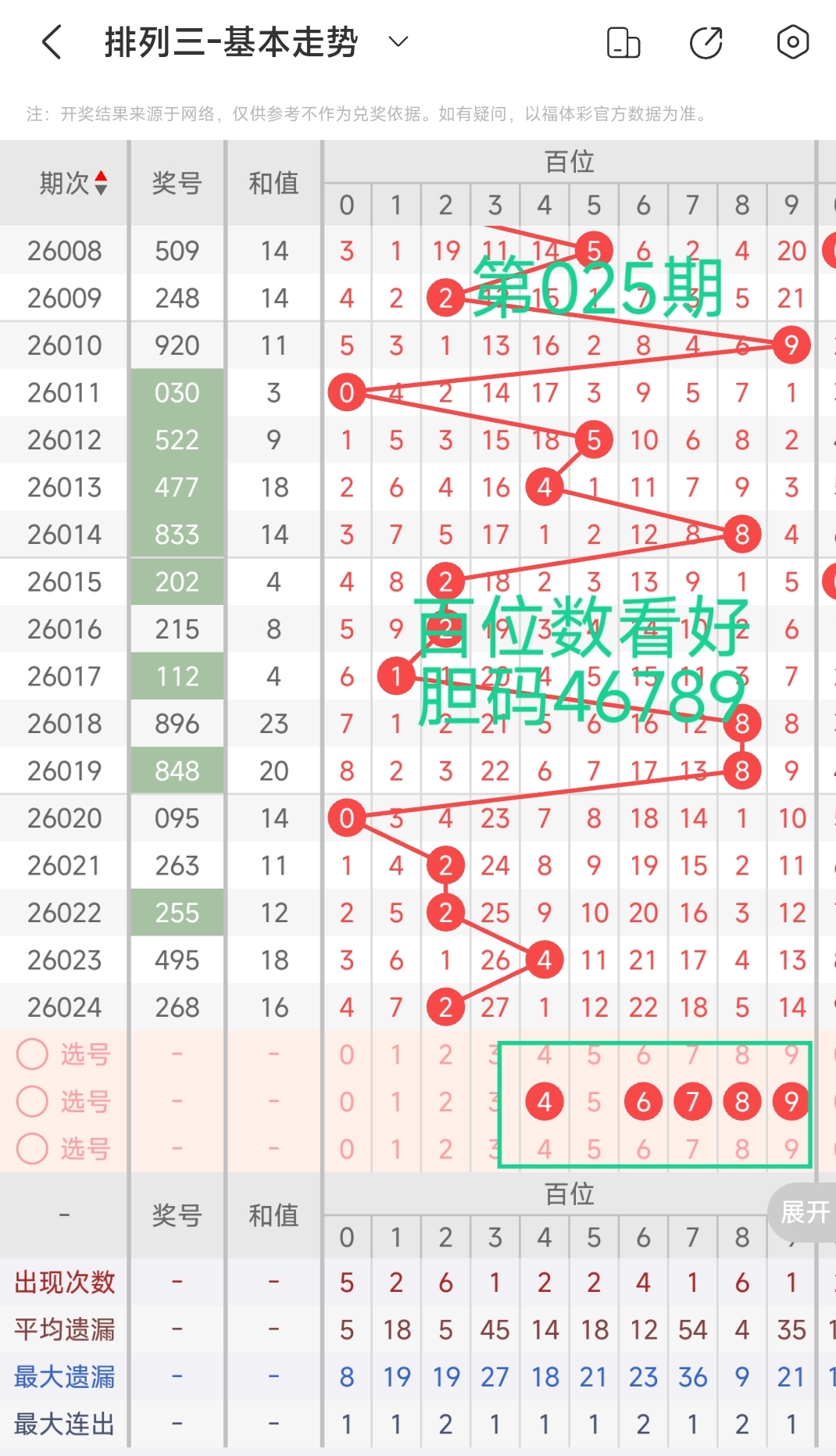Tap the green highlighted prize number 030
This screenshot has height=1456, width=836.
(x=177, y=392)
